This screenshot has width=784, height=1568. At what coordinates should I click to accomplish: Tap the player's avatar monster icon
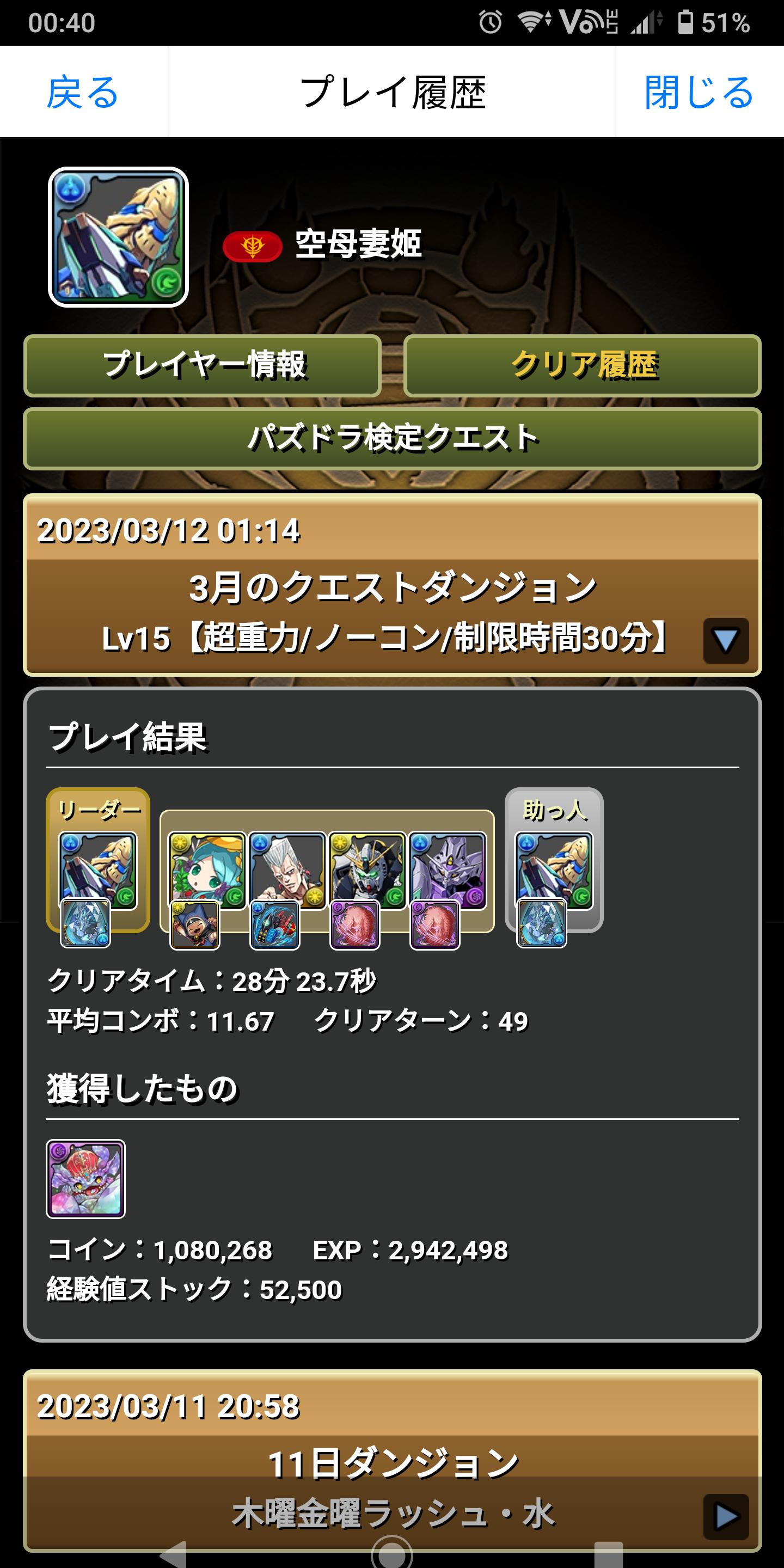click(118, 237)
